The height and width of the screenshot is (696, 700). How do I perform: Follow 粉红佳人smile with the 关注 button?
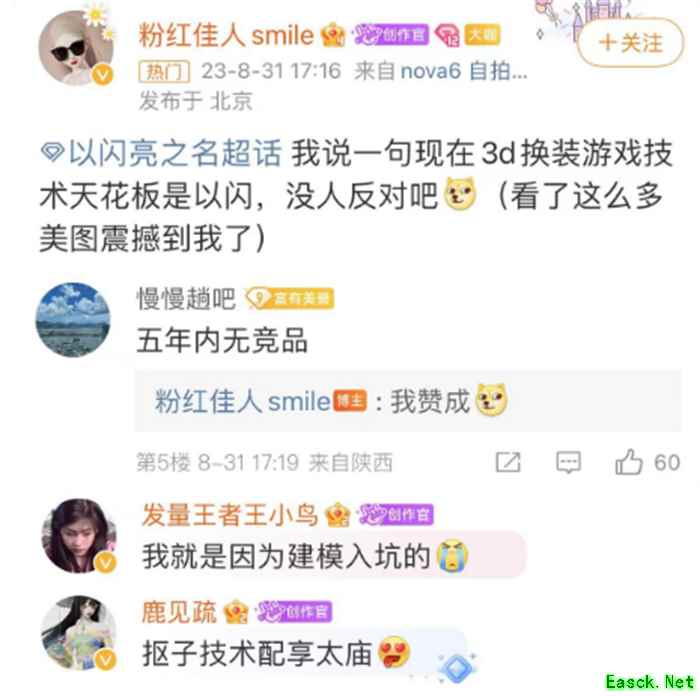coord(629,43)
